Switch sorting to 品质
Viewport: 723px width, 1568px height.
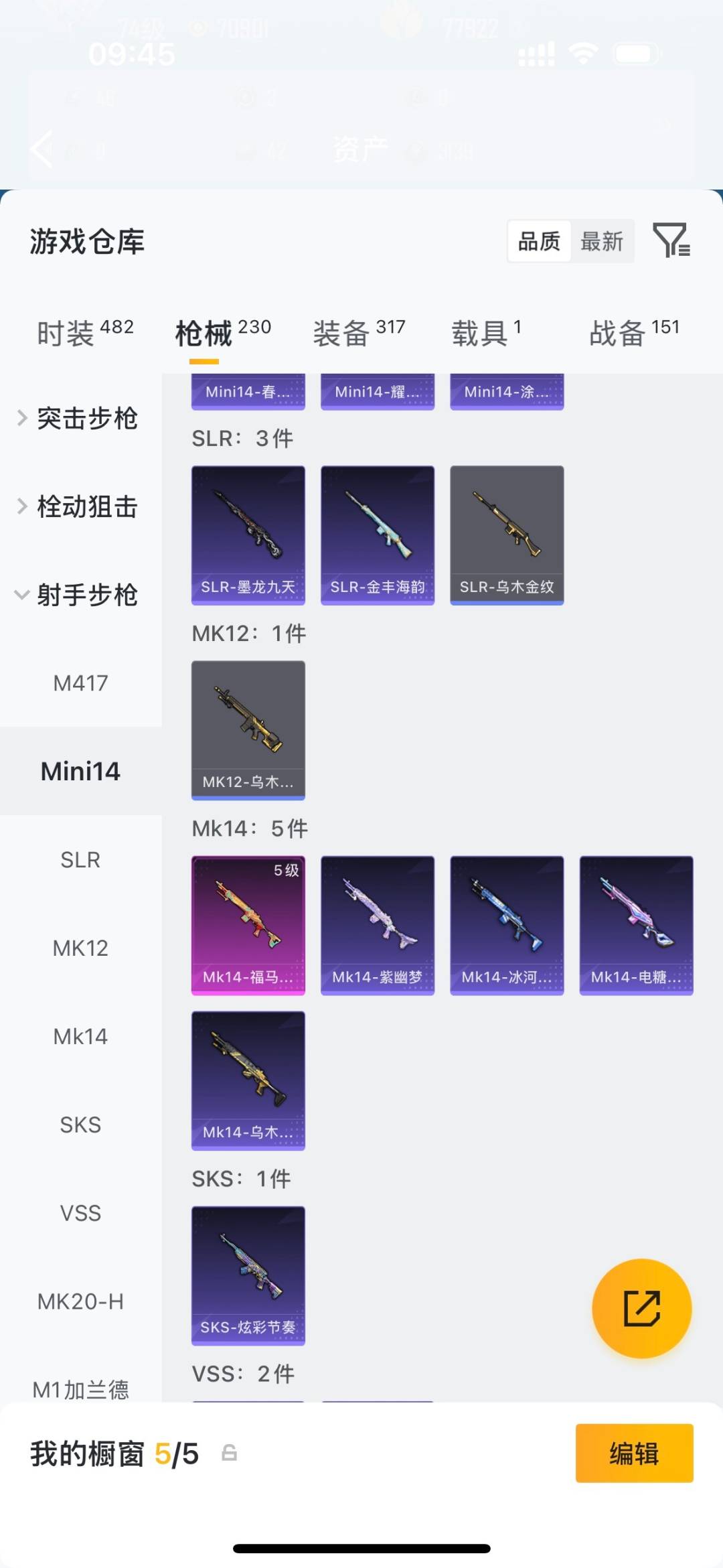click(539, 241)
